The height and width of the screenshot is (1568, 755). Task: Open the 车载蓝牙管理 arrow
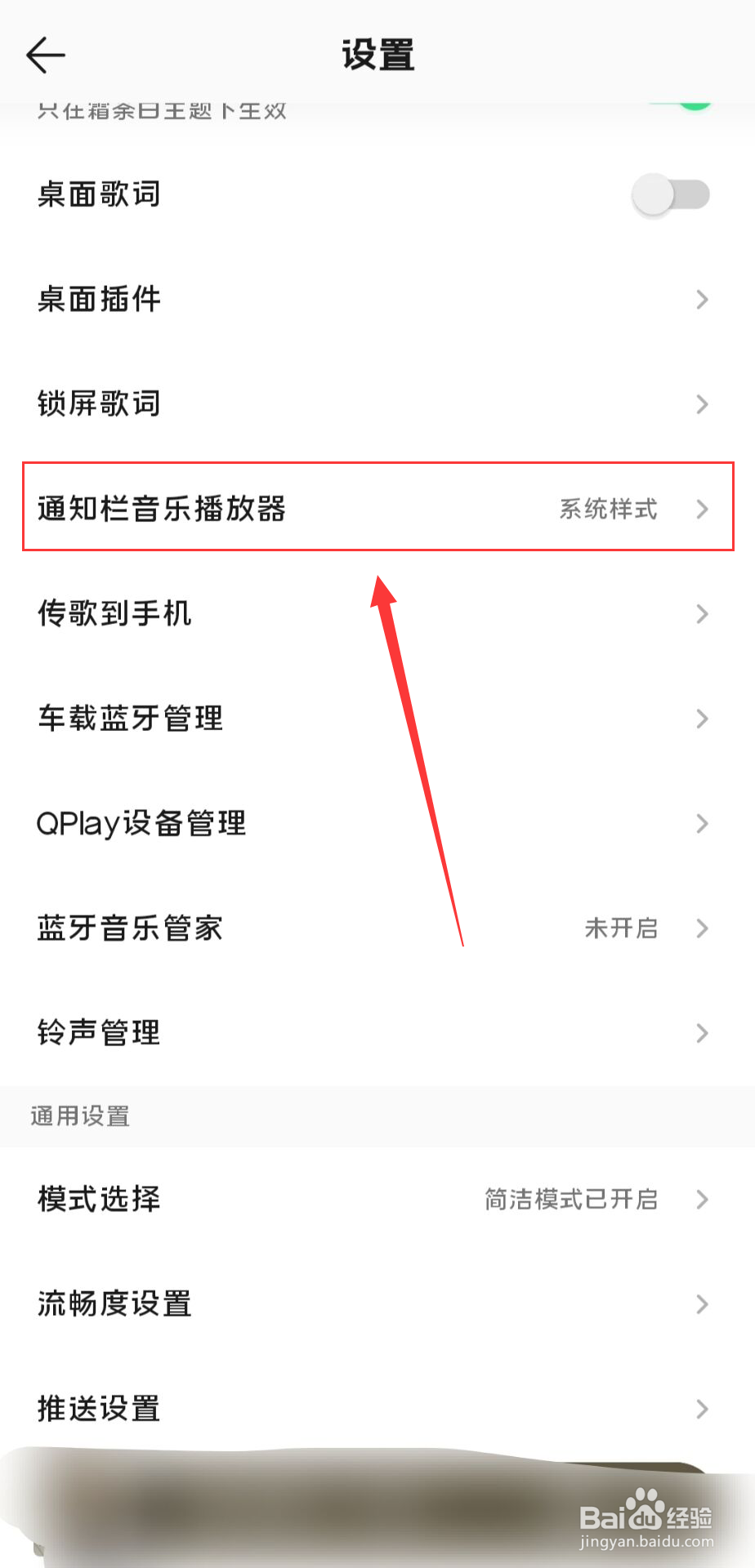click(701, 719)
